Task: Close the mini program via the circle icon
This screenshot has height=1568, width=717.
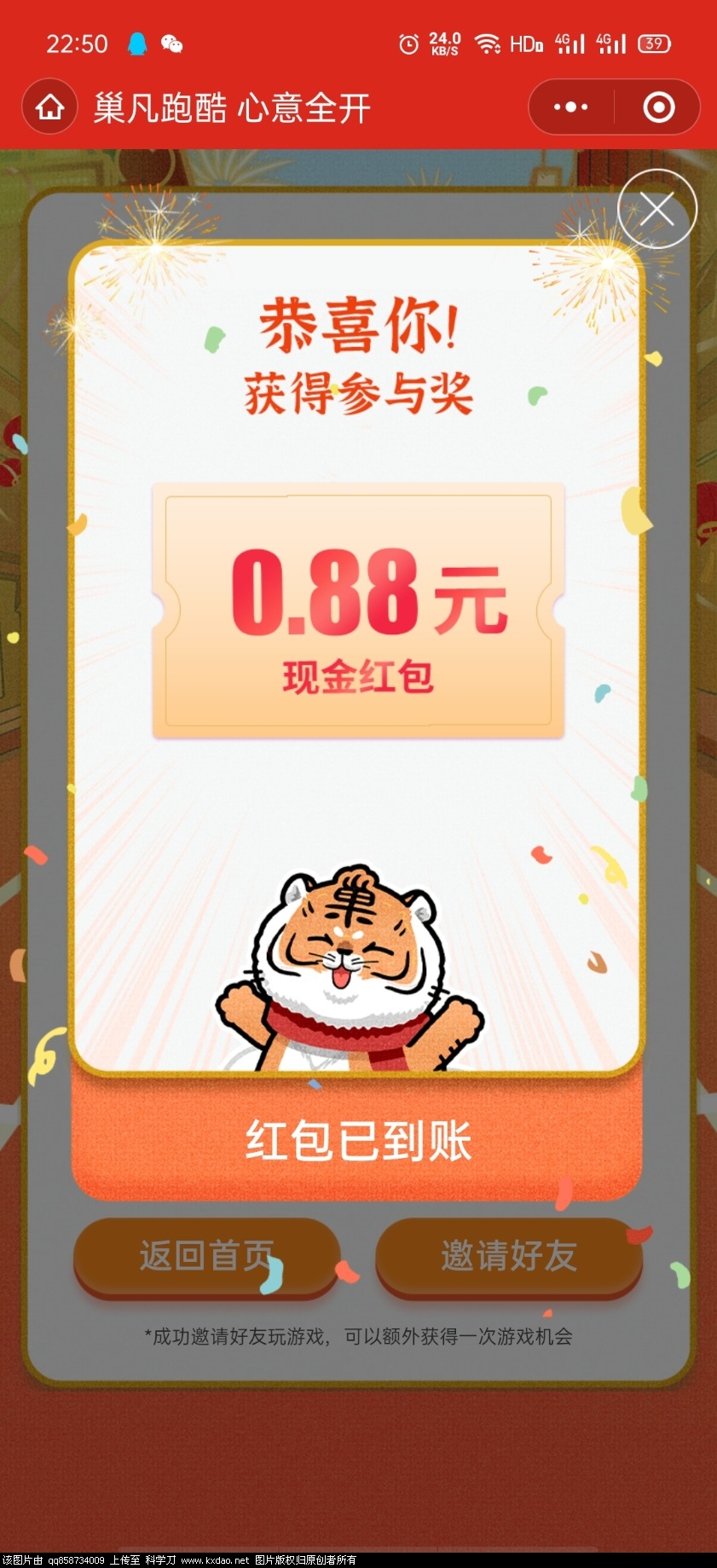Action: click(658, 107)
